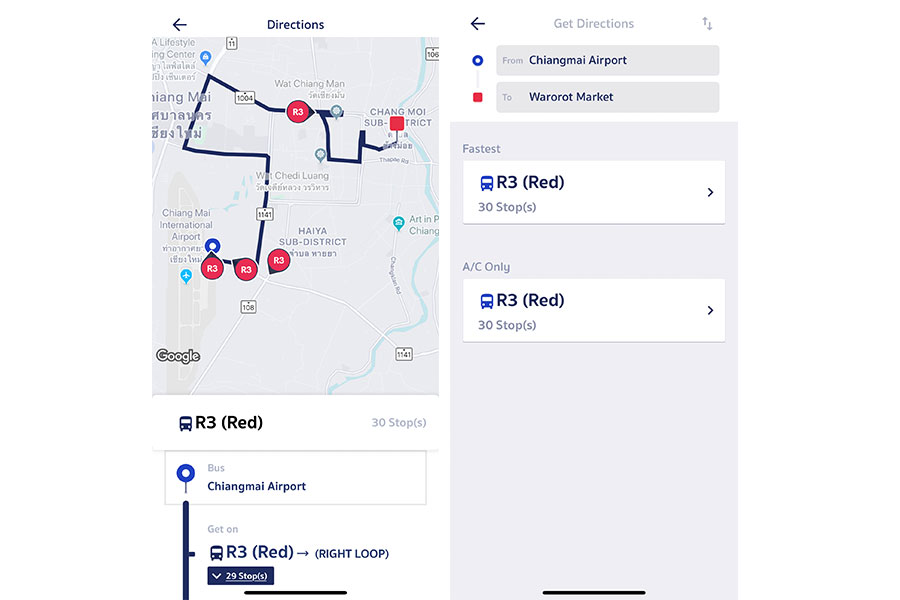The width and height of the screenshot is (900, 600).
Task: Open the A/C Only R3 (Red) route
Action: 593,311
